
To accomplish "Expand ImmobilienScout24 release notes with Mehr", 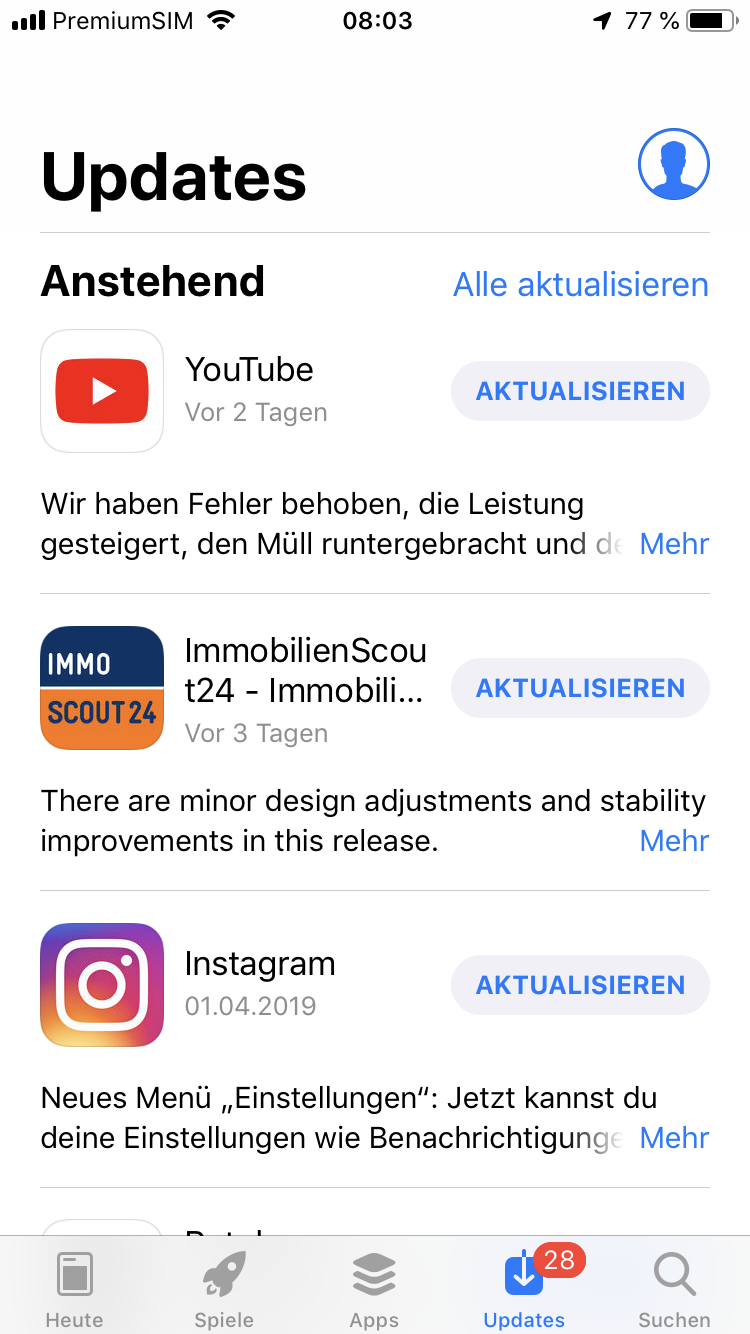I will (674, 841).
